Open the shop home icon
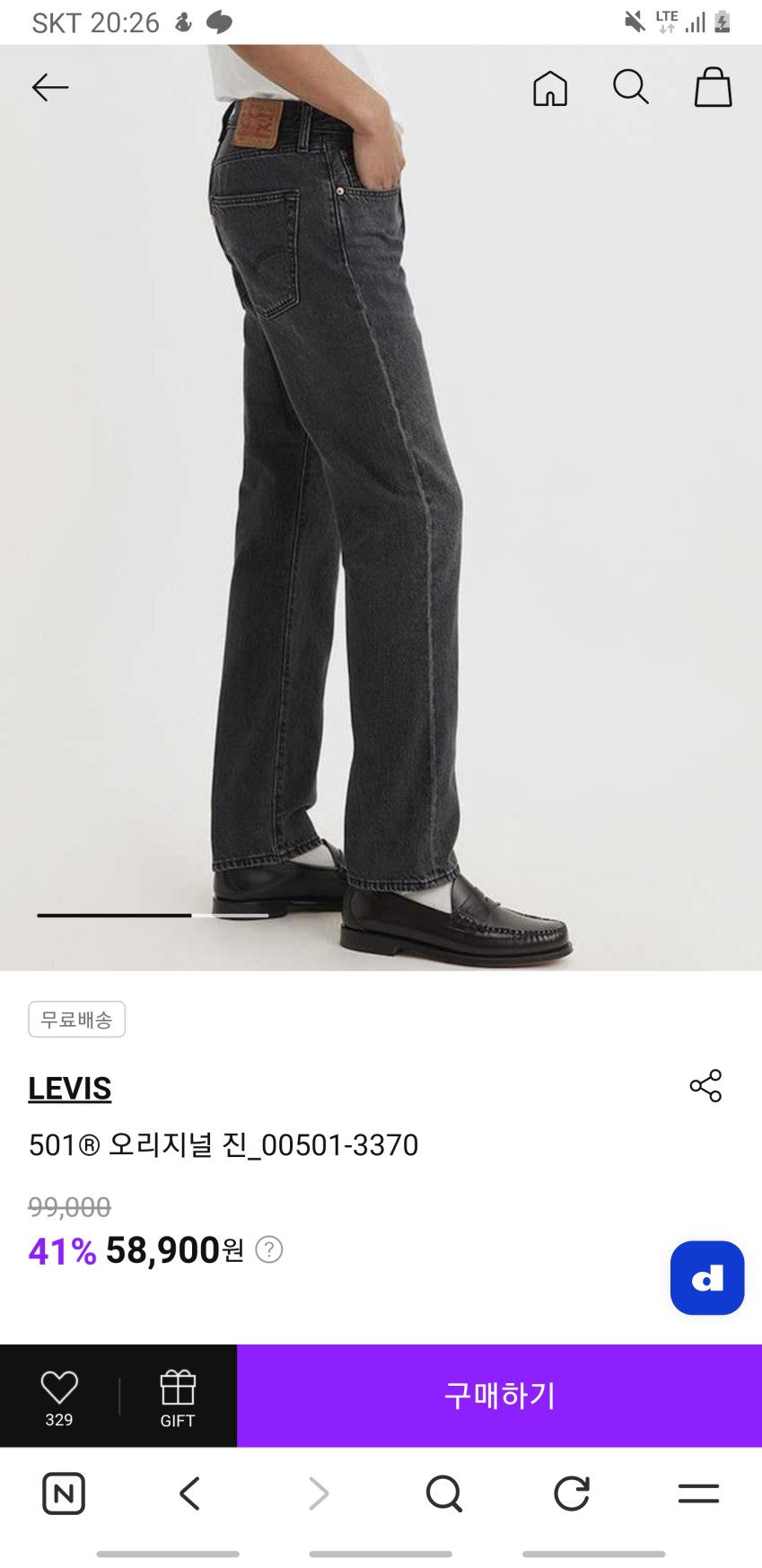Viewport: 762px width, 1568px height. click(549, 88)
